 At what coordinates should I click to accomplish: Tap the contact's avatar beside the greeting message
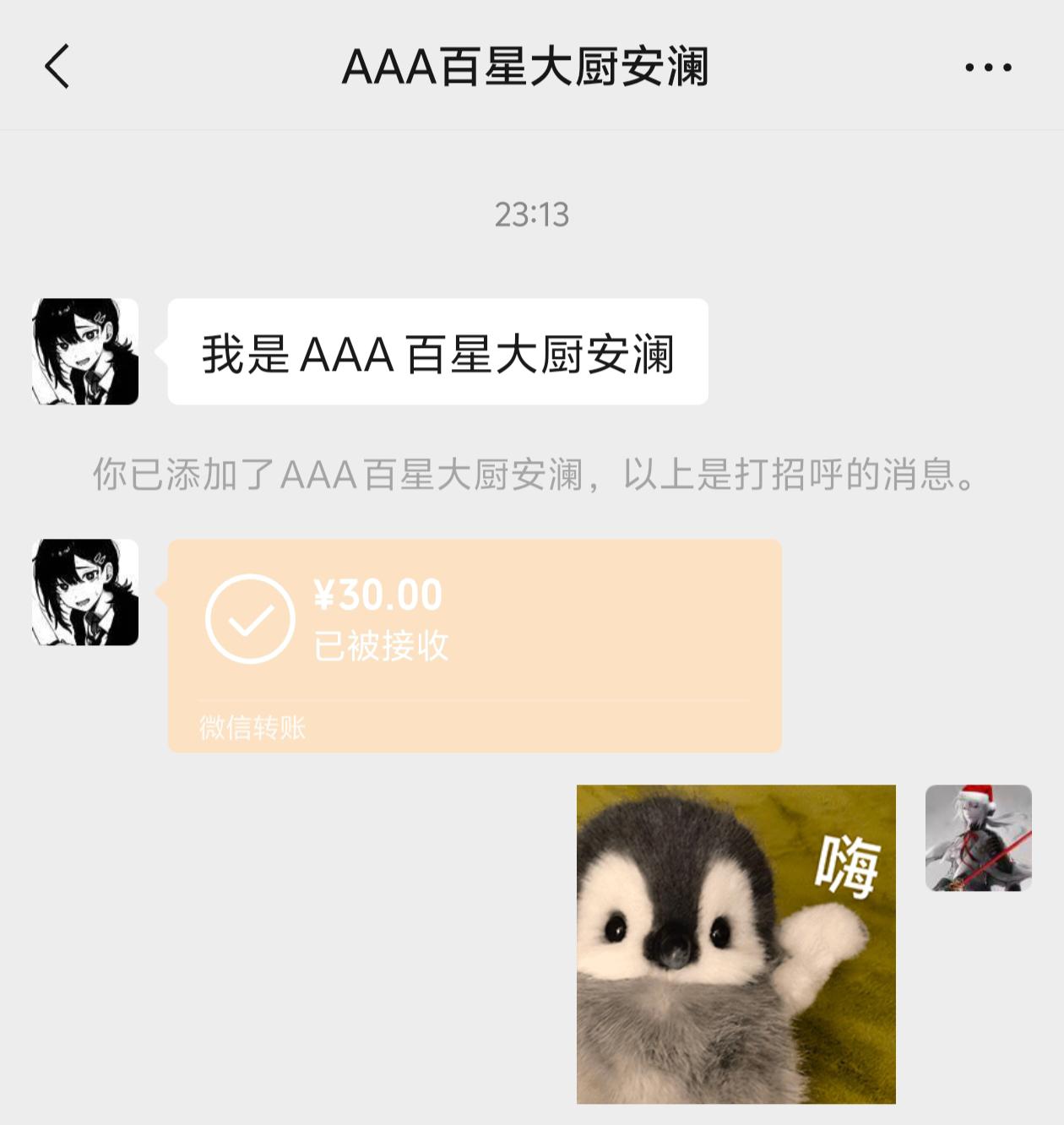tap(85, 351)
